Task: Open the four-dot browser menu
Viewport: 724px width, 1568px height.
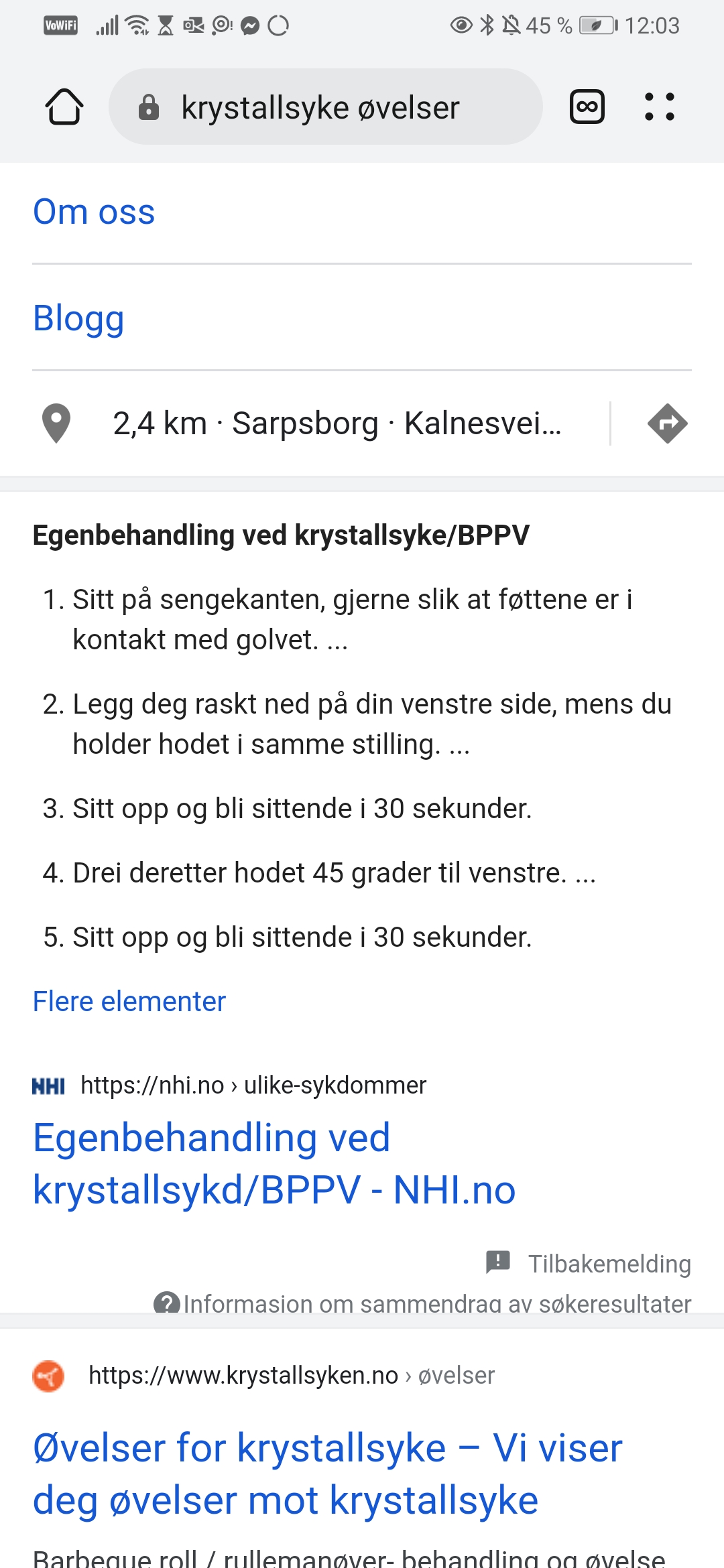Action: (660, 107)
